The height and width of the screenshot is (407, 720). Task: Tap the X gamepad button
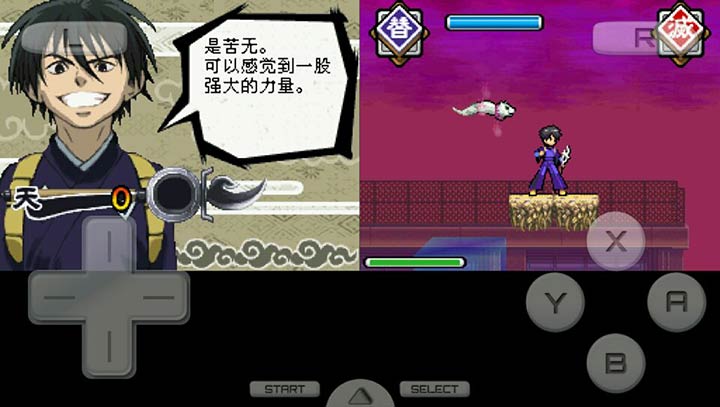click(616, 241)
